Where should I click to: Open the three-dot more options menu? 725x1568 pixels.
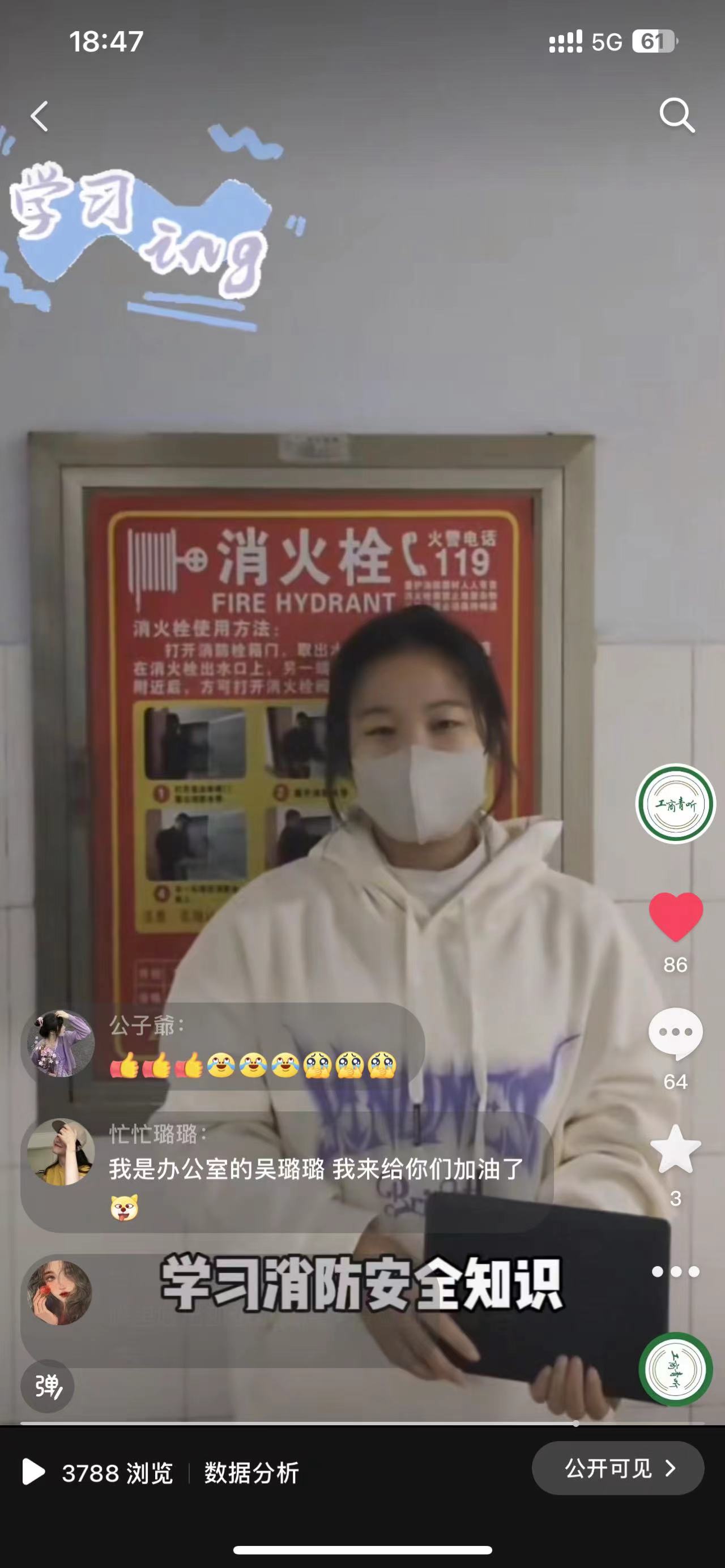675,1272
